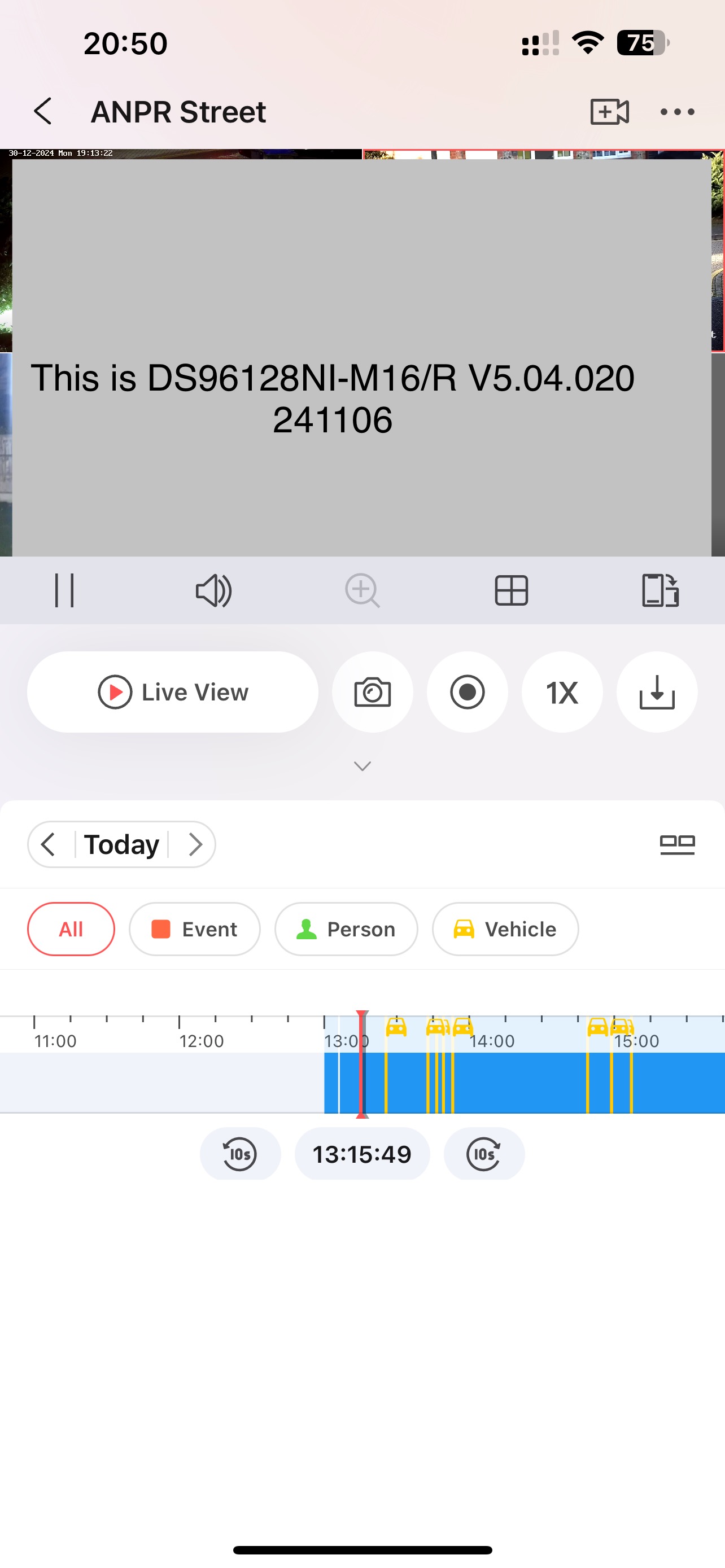Switch to Live View
Screen dimensions: 725x1568
tap(173, 692)
